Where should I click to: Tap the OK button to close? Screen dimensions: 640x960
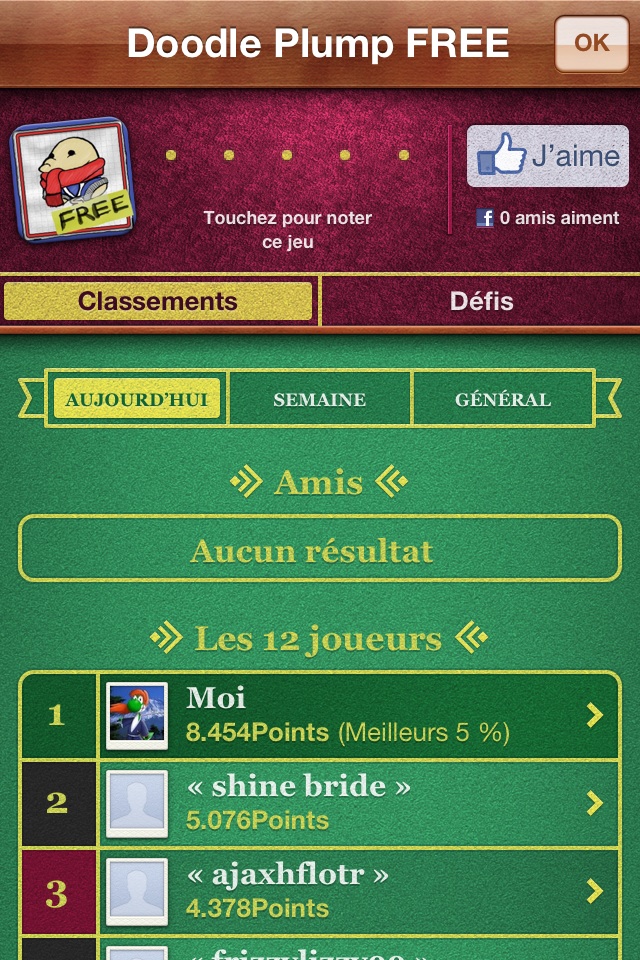[591, 43]
